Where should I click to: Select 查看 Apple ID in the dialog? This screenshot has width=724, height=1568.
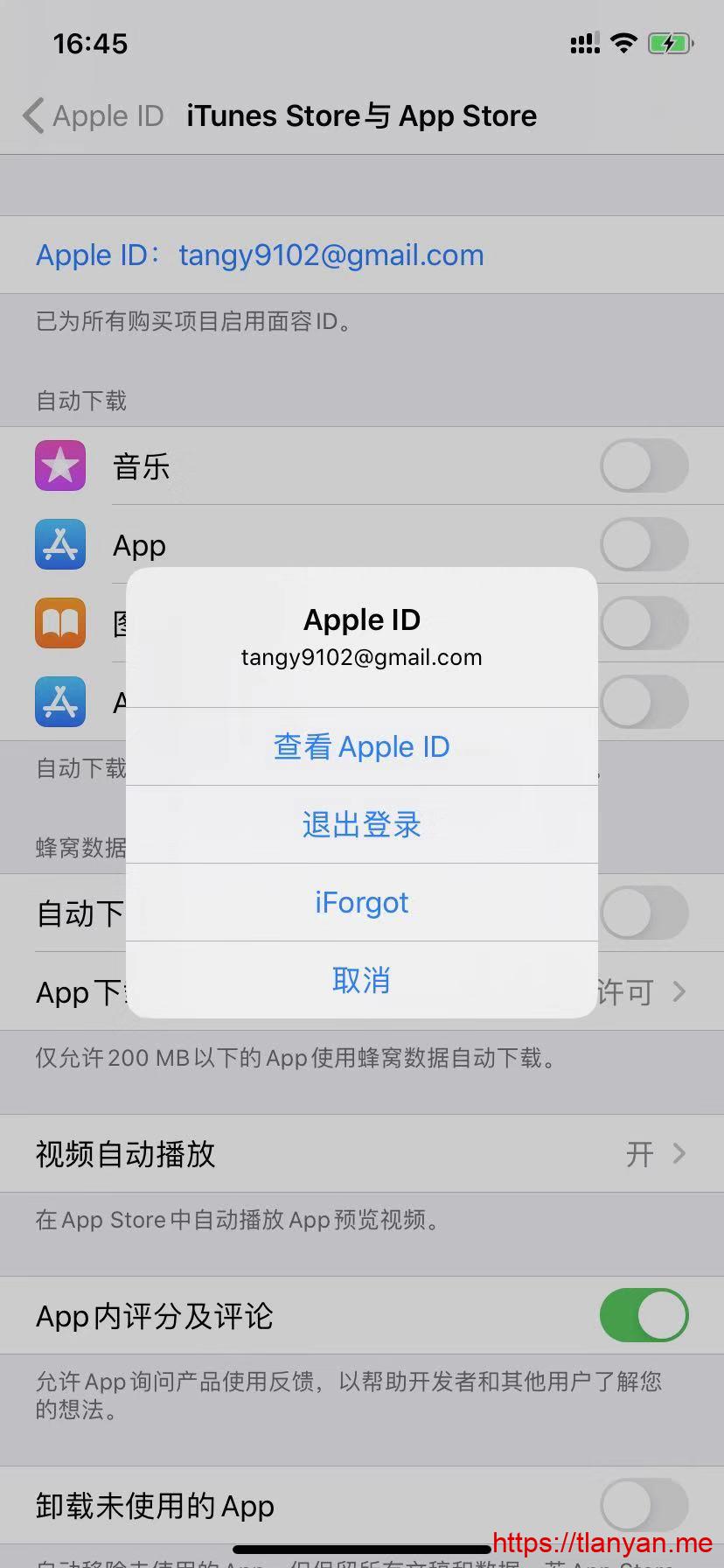coord(362,746)
